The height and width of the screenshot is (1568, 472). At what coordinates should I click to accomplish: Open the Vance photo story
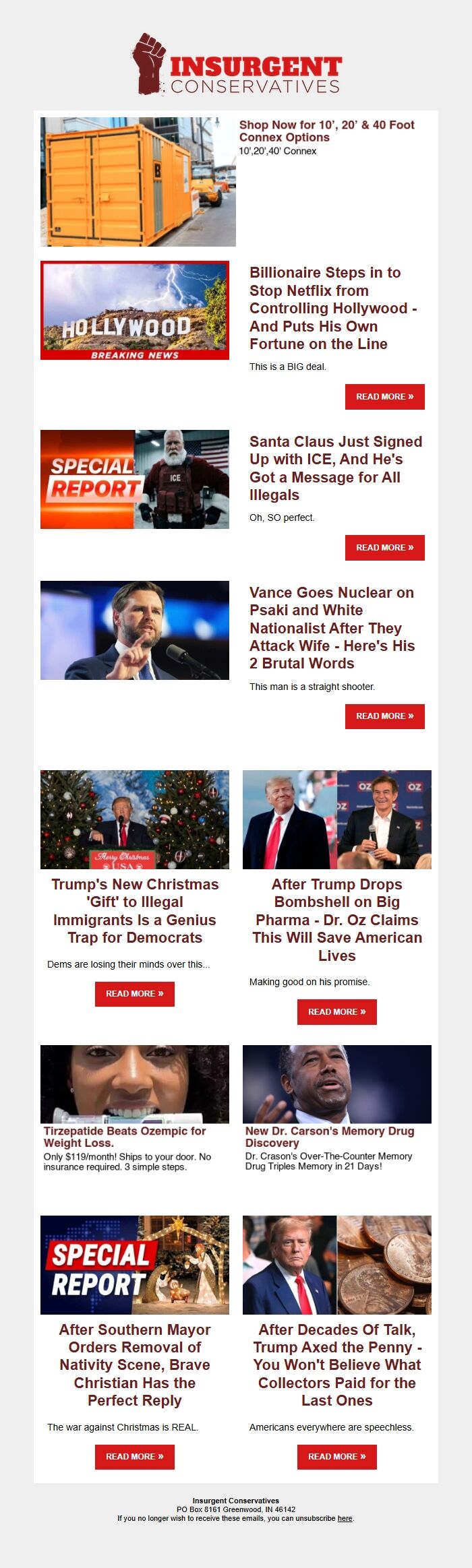pos(135,630)
